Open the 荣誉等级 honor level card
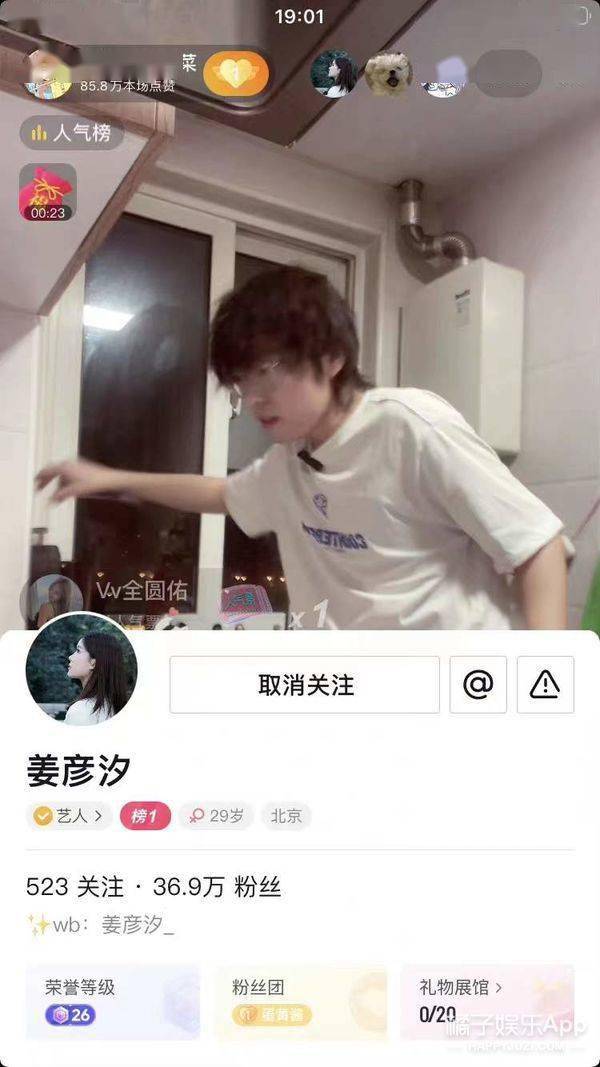The image size is (600, 1067). click(112, 1001)
